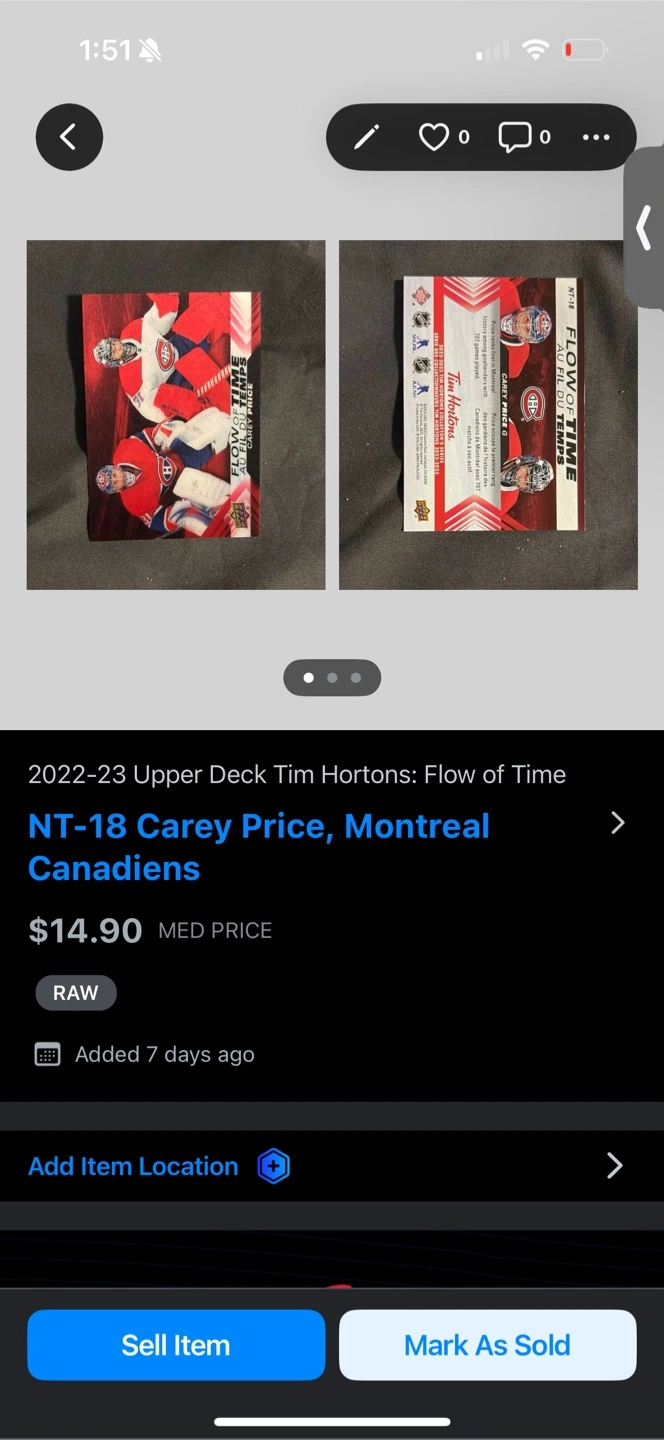Open the back photo of the card
The height and width of the screenshot is (1440, 664).
(488, 414)
